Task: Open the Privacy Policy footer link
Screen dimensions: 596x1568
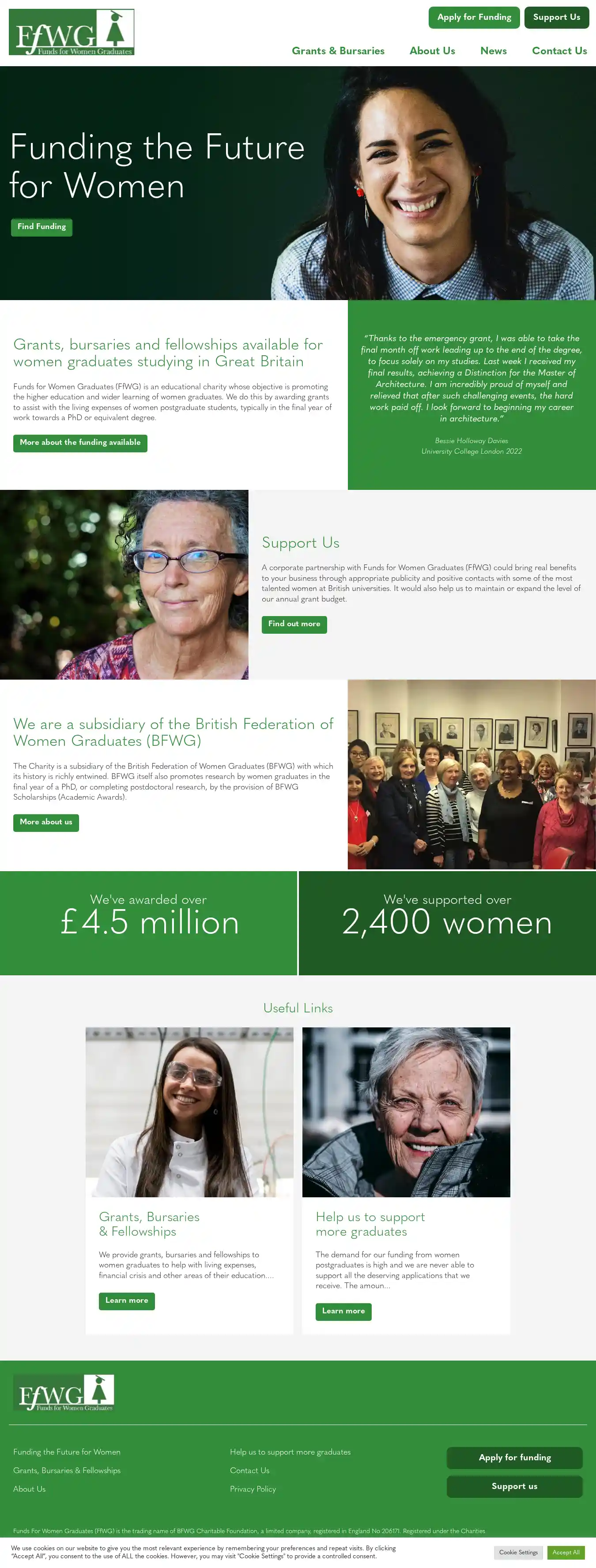Action: pyautogui.click(x=253, y=1489)
